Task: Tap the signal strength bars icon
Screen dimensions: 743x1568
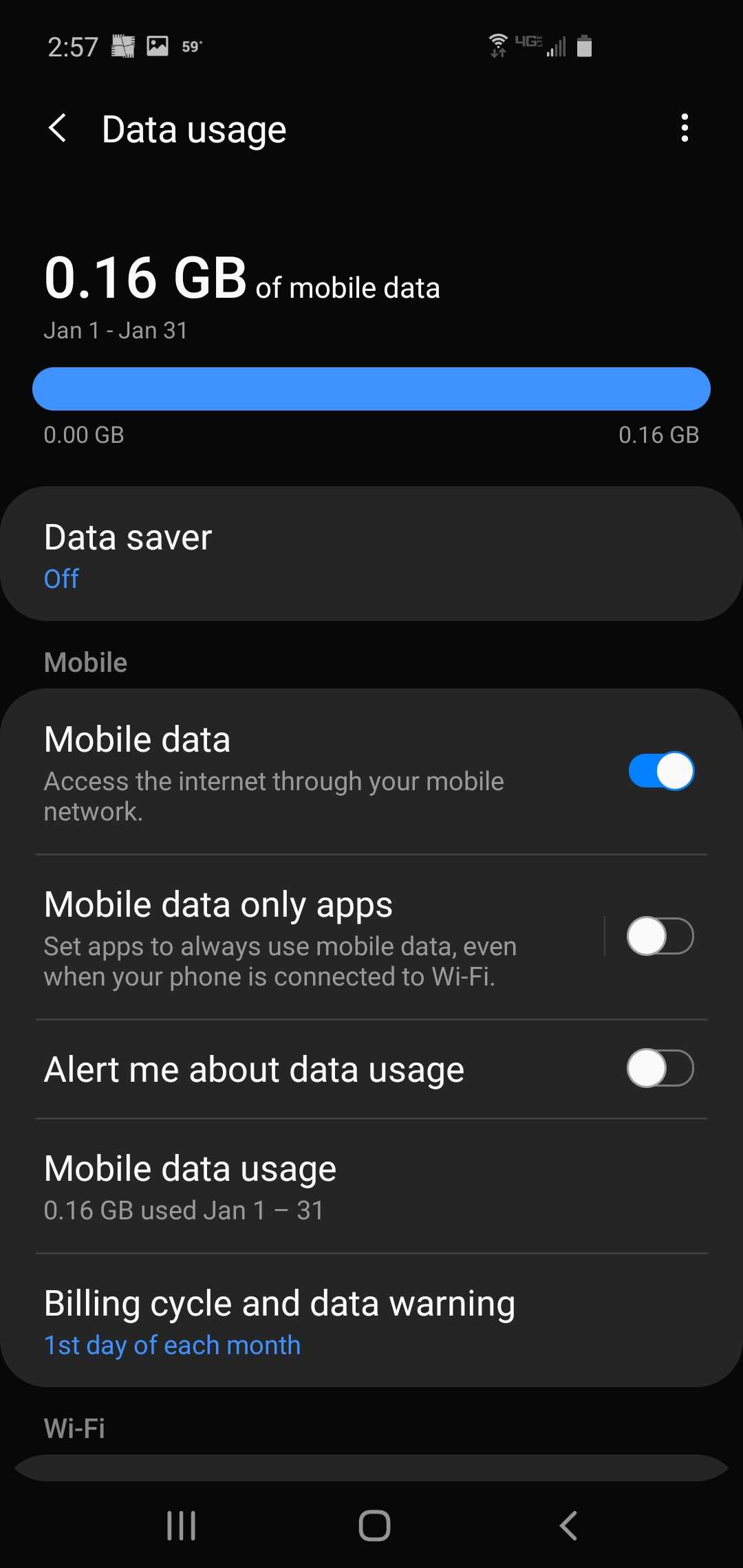Action: click(556, 47)
